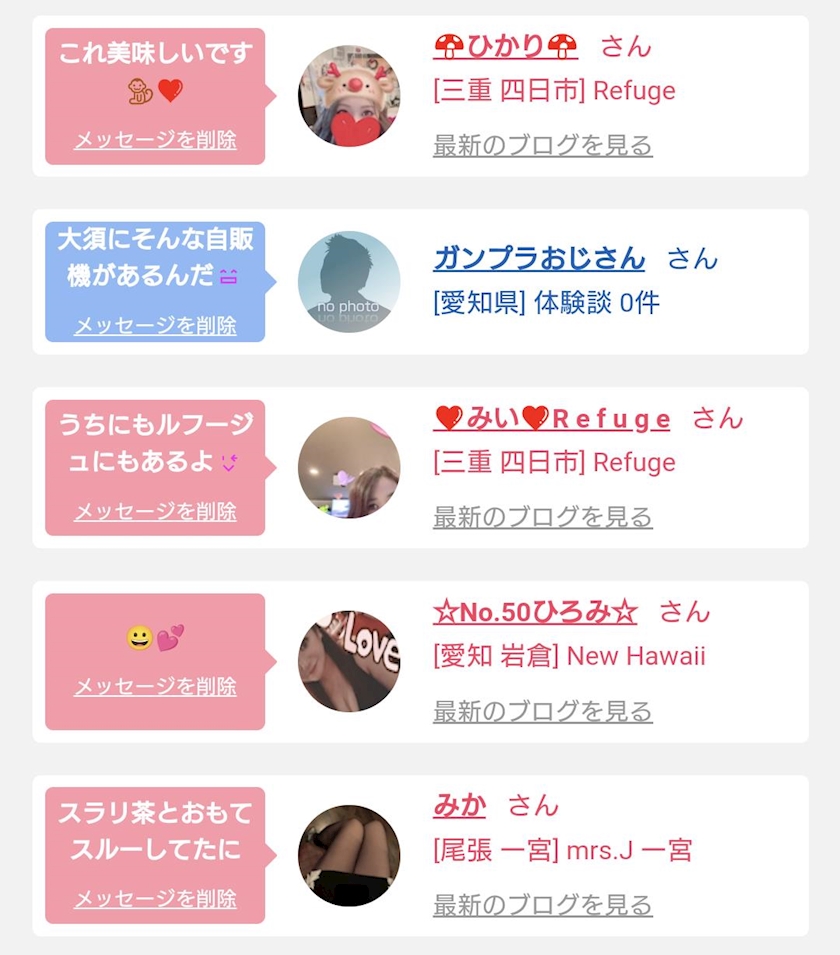This screenshot has height=955, width=840.
Task: View みか's latest blog
Action: coord(543,905)
